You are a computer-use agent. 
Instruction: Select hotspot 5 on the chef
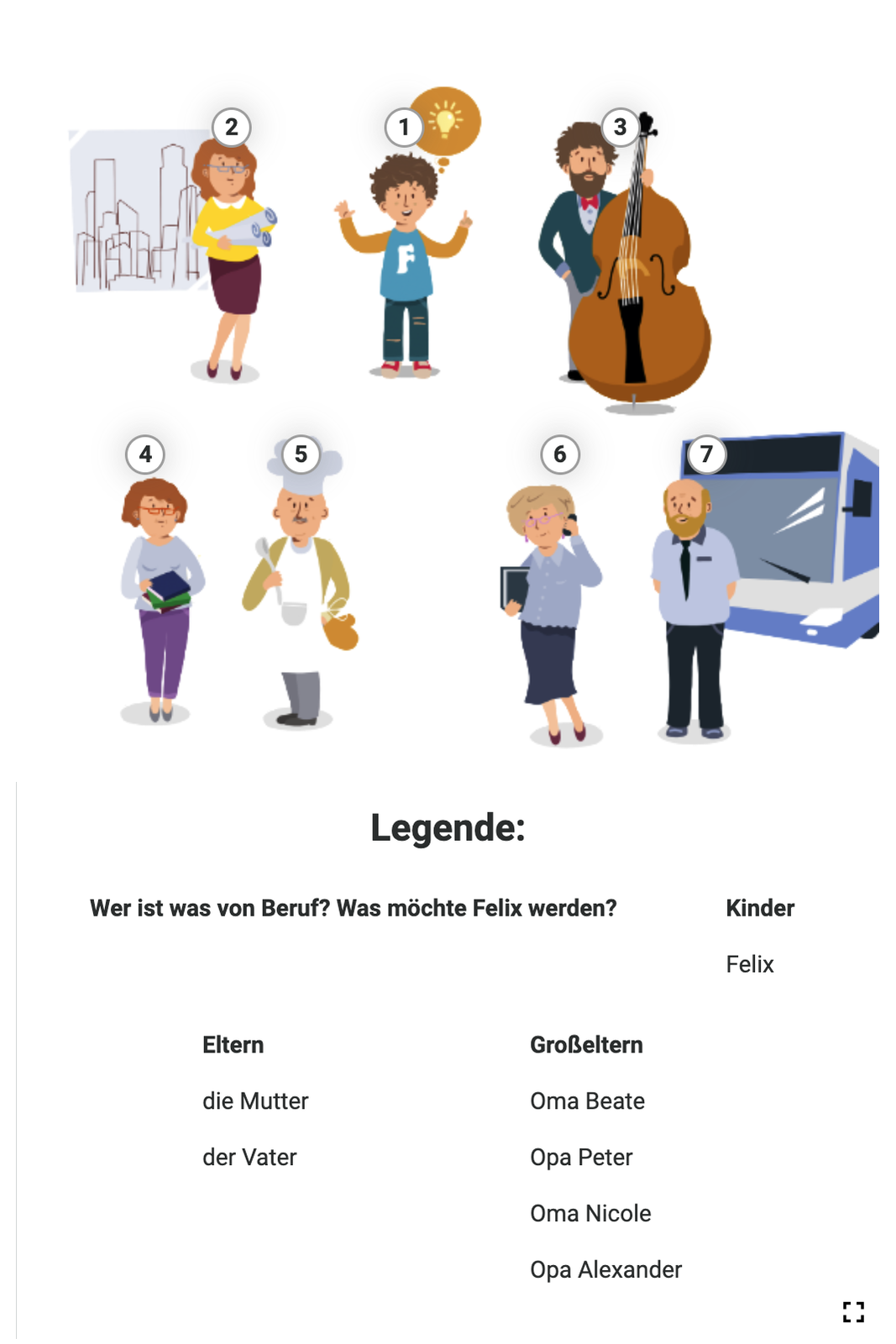pyautogui.click(x=301, y=454)
